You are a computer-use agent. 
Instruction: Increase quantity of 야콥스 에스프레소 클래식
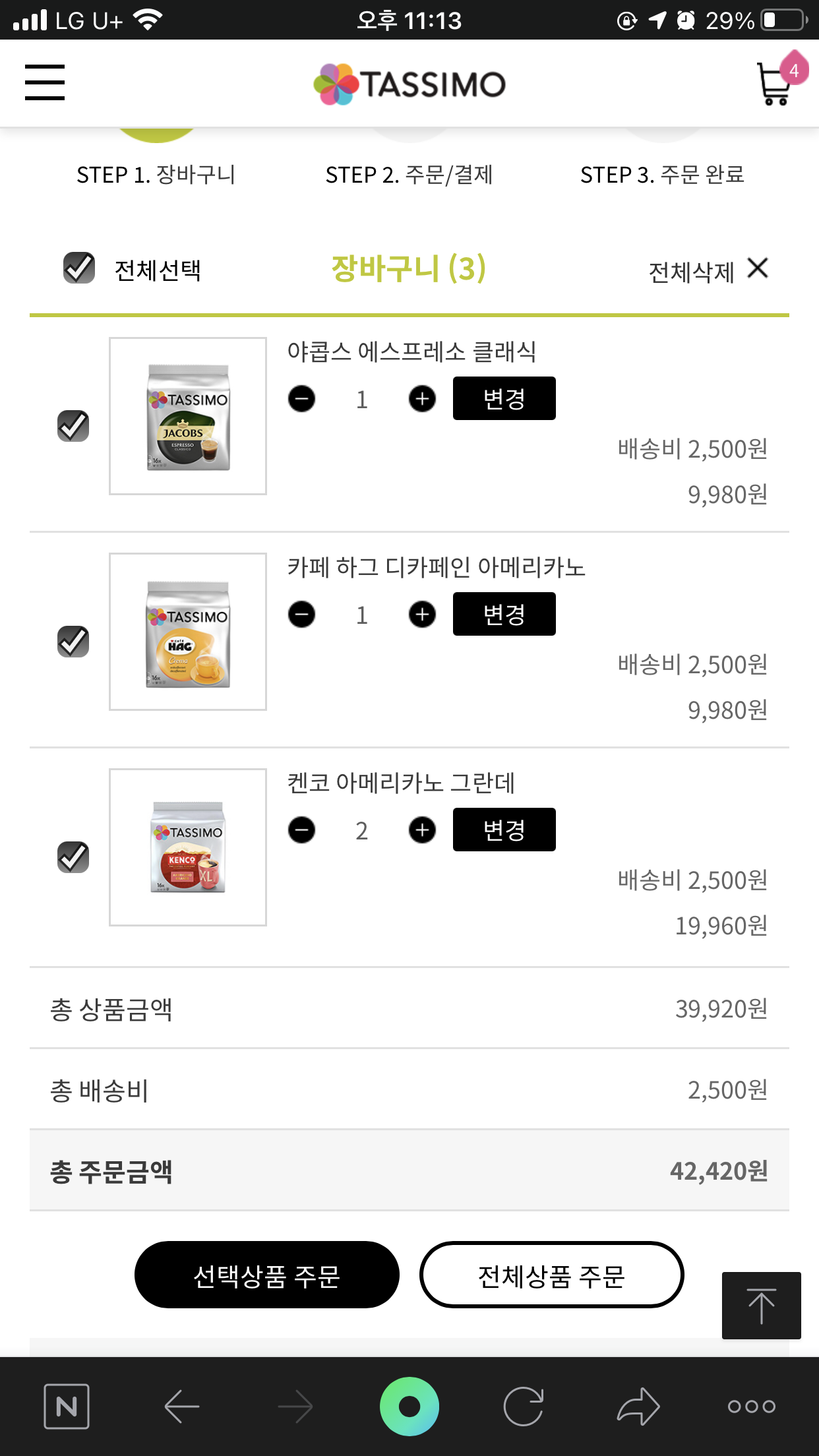422,398
